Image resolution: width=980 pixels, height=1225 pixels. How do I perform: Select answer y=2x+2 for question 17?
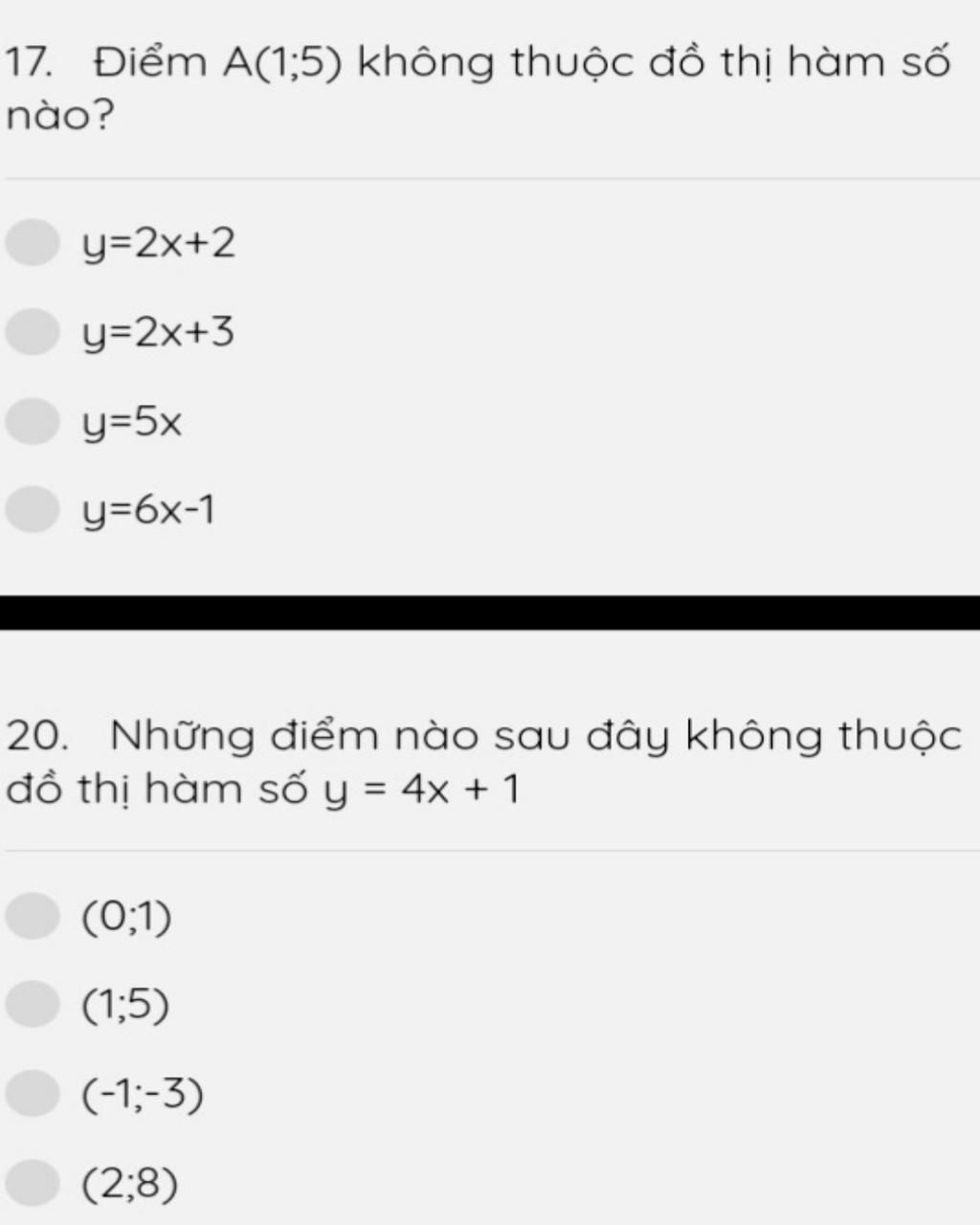pos(33,243)
